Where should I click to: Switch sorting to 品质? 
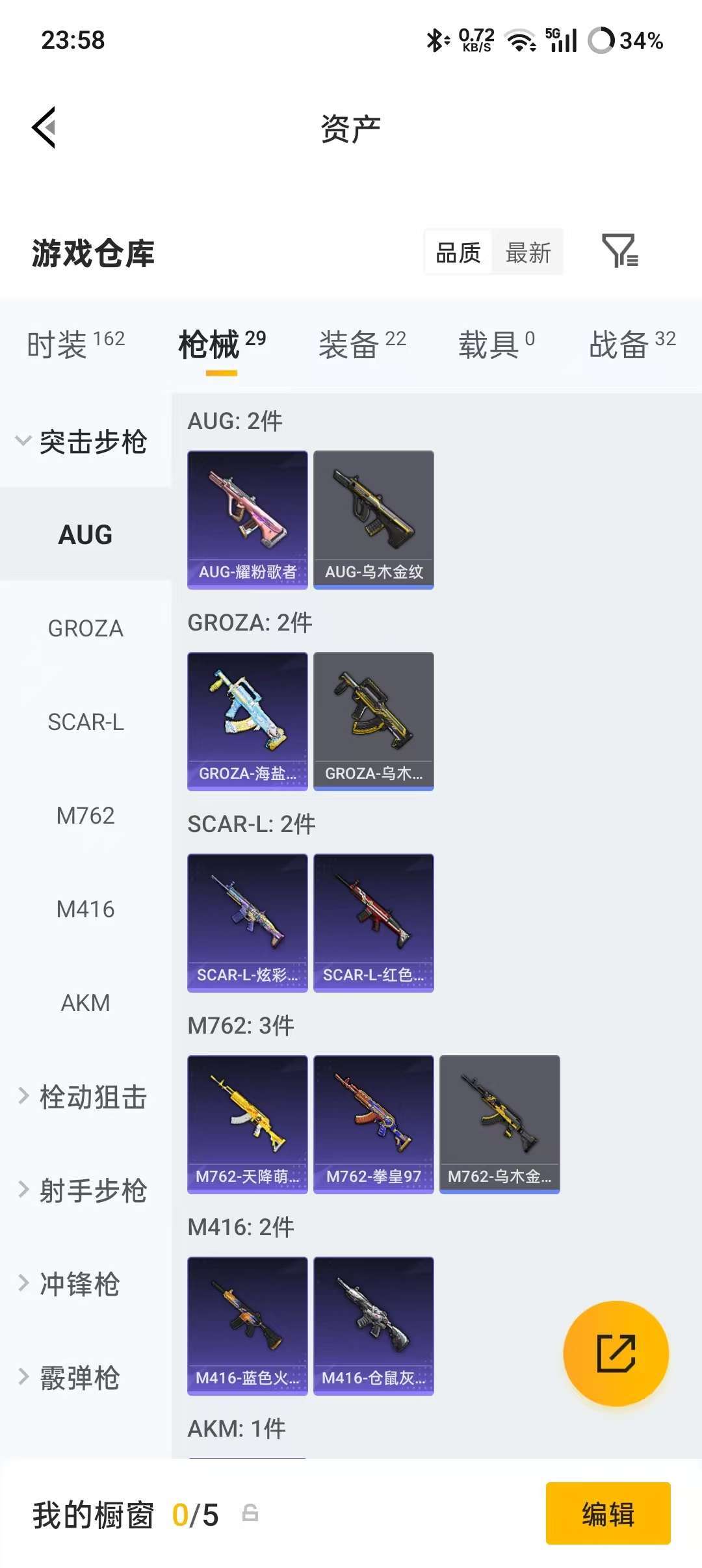pyautogui.click(x=457, y=252)
